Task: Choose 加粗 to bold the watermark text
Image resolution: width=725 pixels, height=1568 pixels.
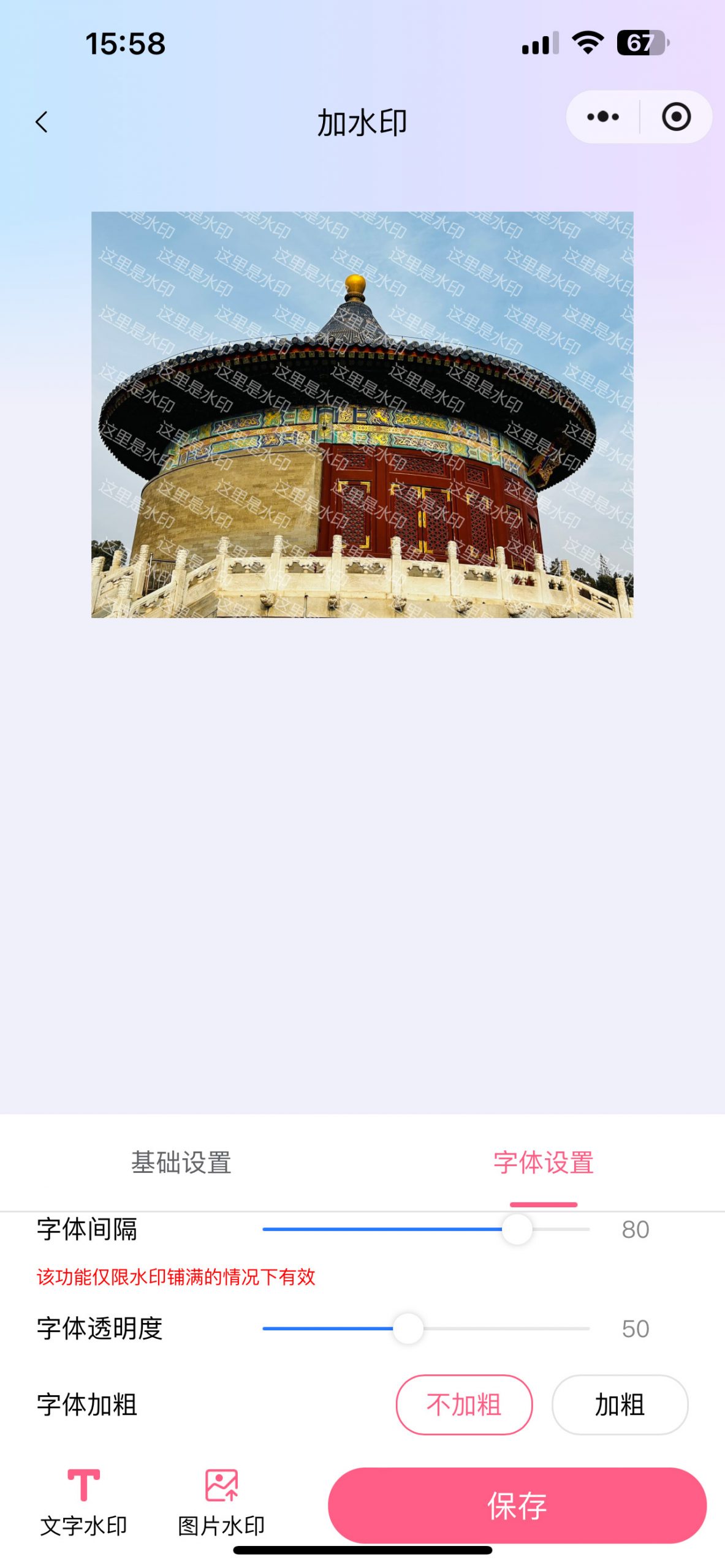Action: [619, 1404]
